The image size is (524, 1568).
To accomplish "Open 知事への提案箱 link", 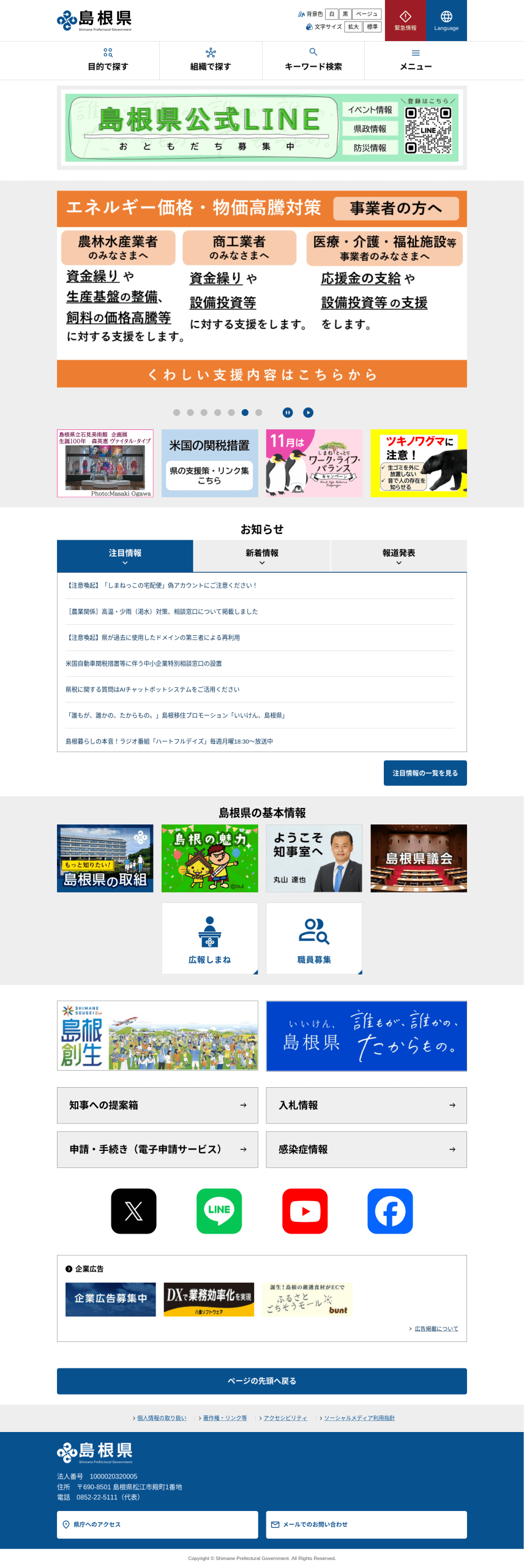I will [x=157, y=1106].
